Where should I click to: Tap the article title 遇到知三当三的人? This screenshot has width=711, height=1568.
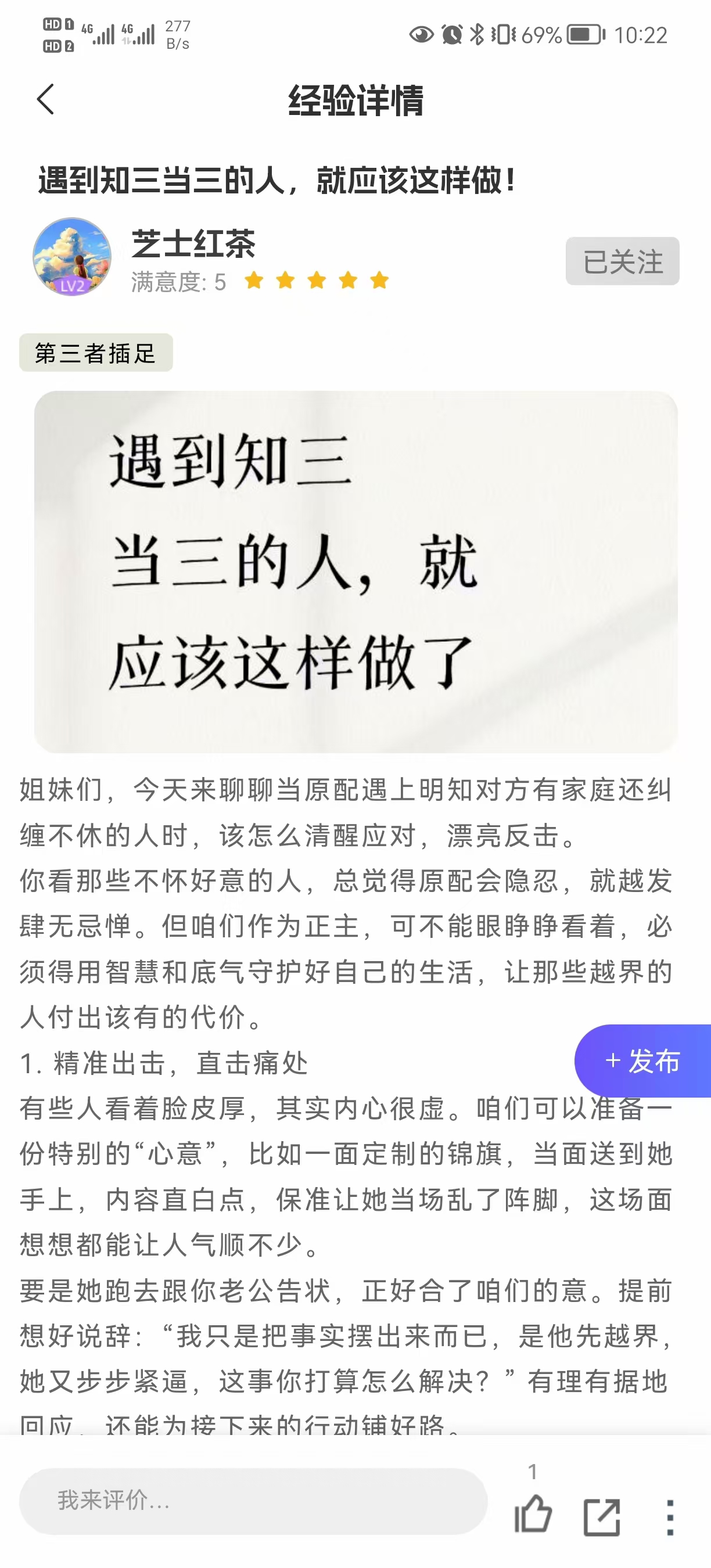(277, 179)
